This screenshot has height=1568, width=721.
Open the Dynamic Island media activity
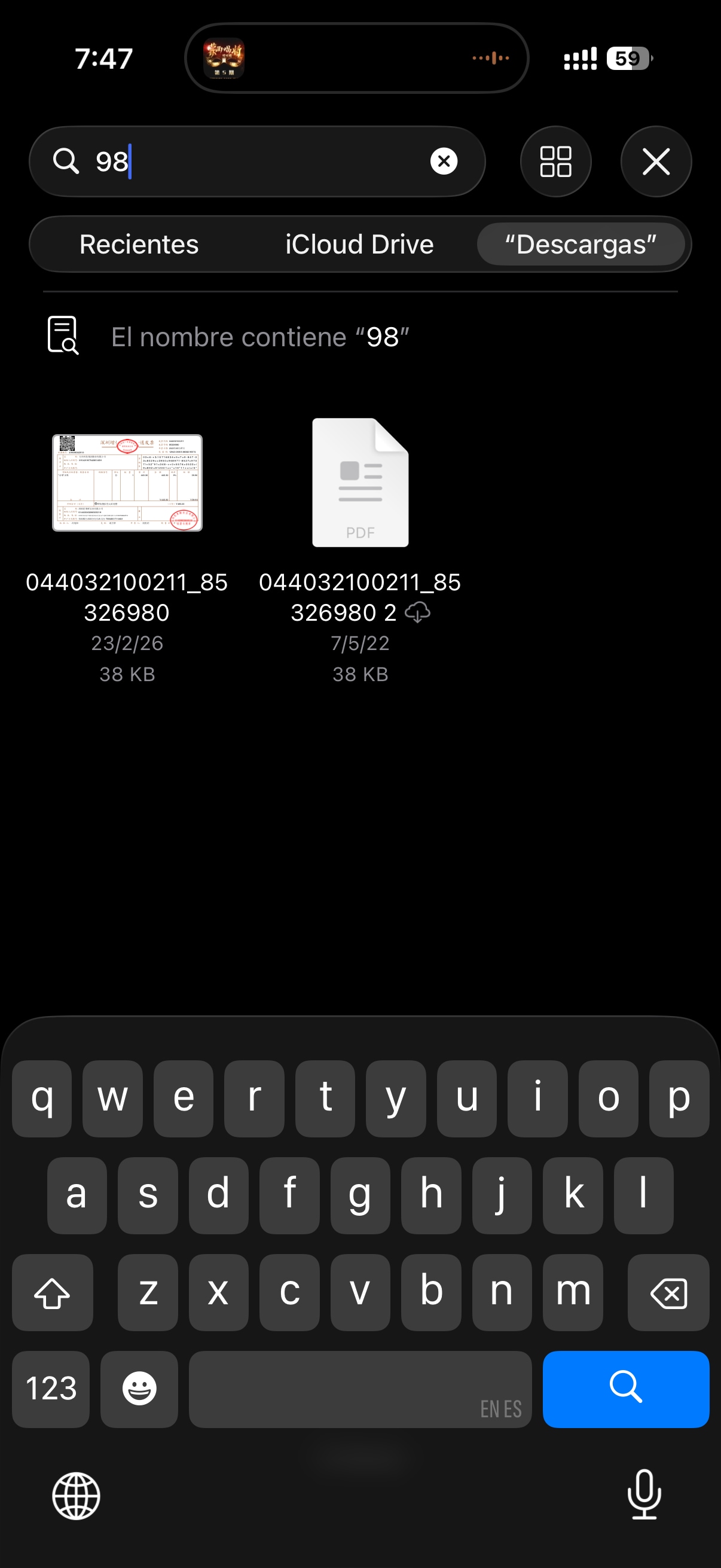pos(356,59)
